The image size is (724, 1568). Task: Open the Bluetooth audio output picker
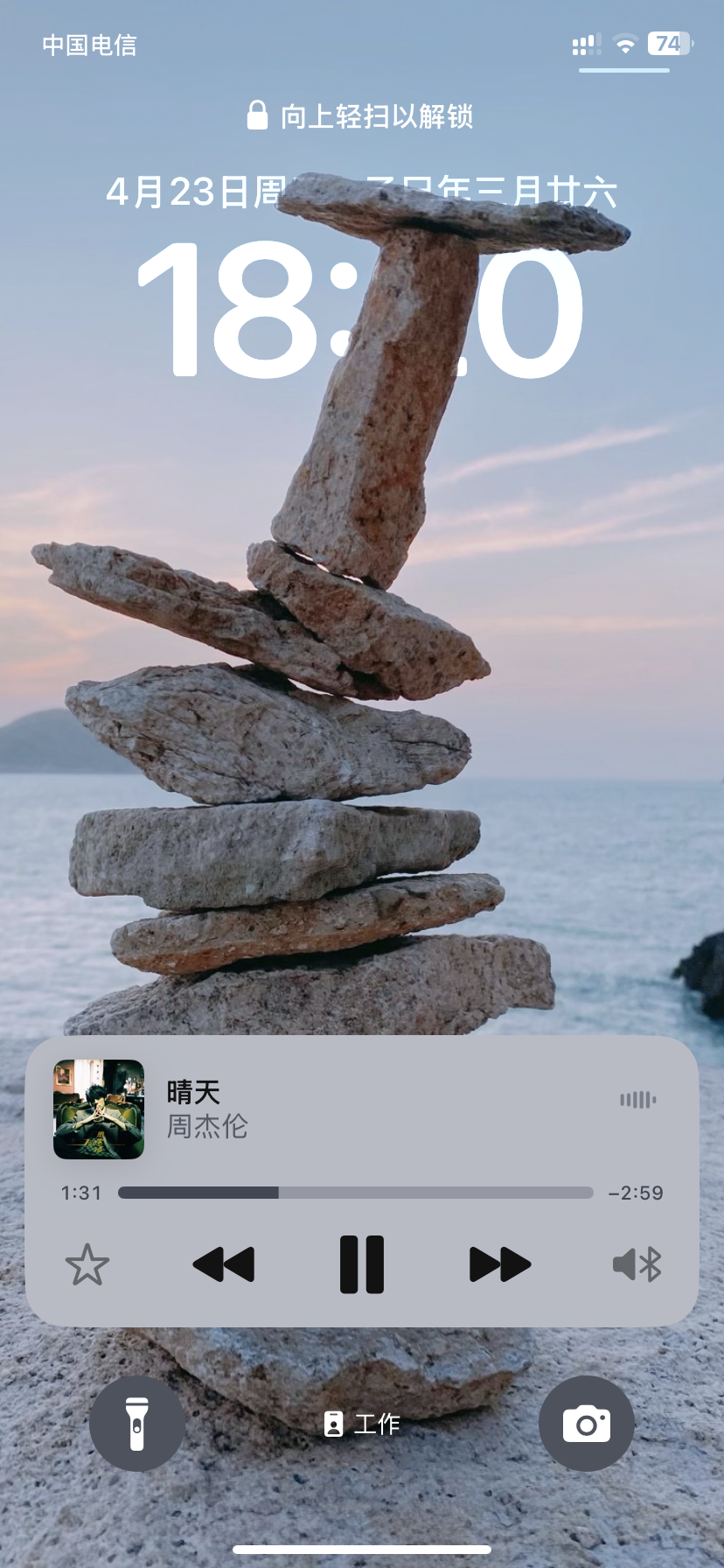tap(637, 1264)
